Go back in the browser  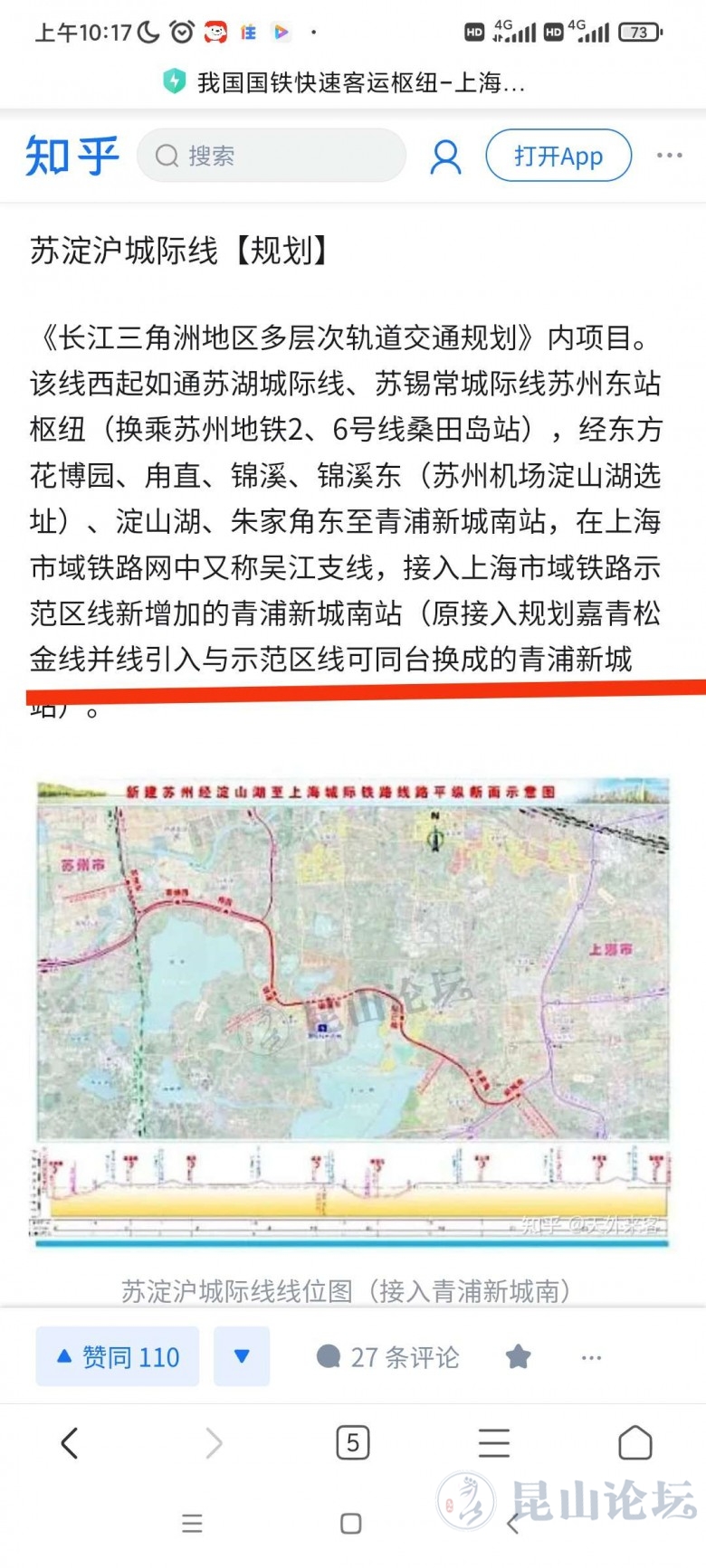[x=70, y=1442]
